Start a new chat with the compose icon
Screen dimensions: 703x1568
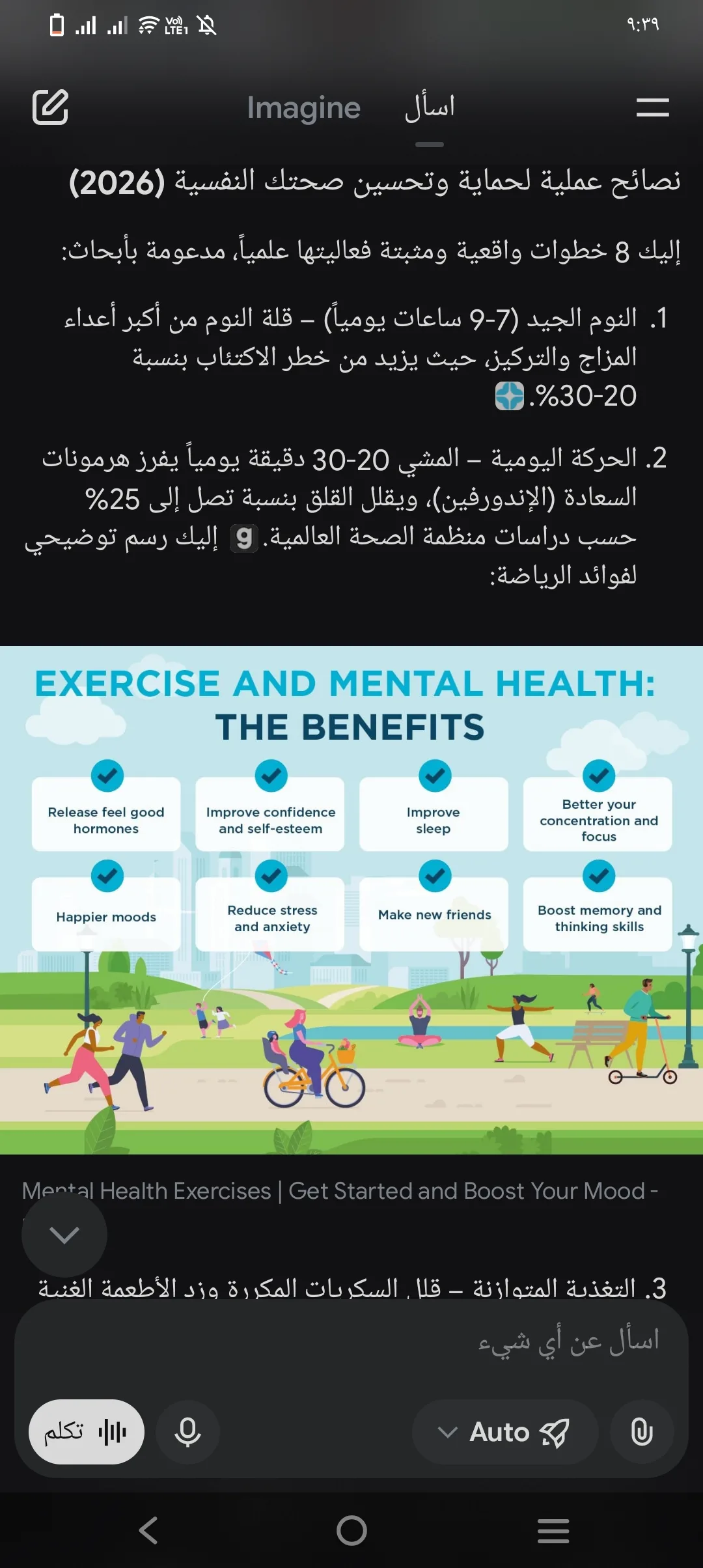tap(50, 107)
